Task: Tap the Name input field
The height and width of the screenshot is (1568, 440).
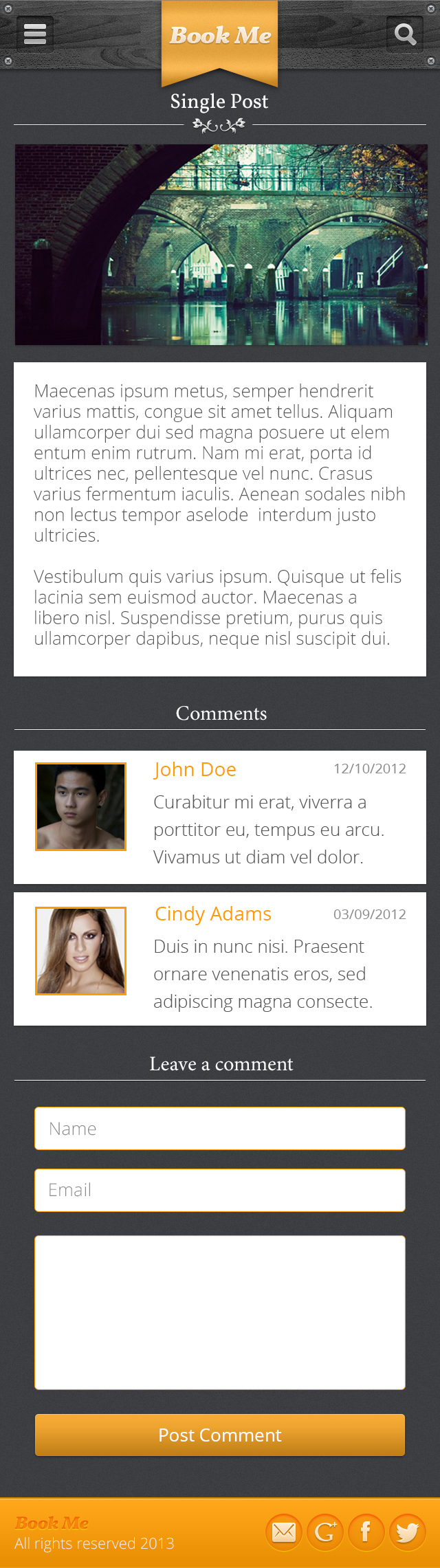Action: pyautogui.click(x=220, y=1128)
